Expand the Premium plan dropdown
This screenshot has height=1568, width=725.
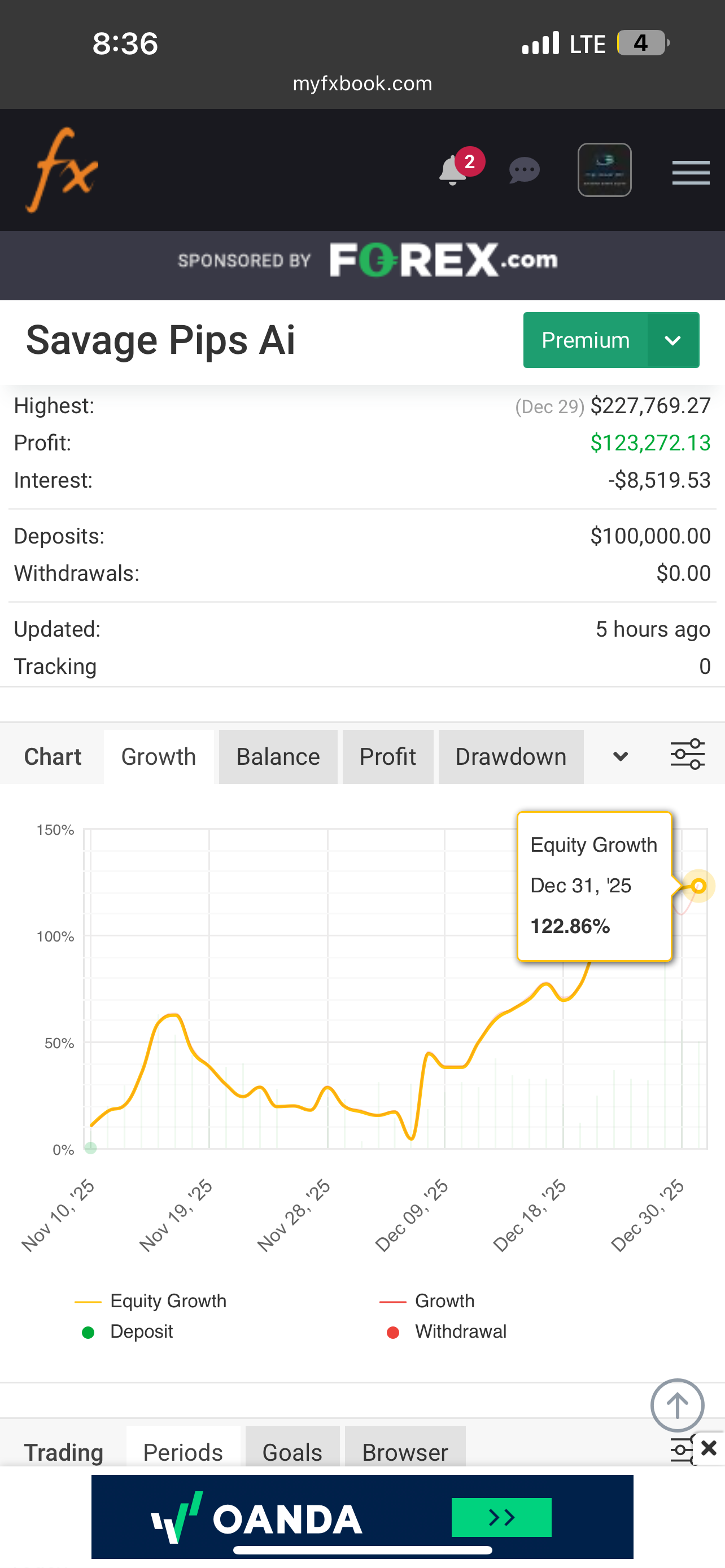tap(672, 340)
